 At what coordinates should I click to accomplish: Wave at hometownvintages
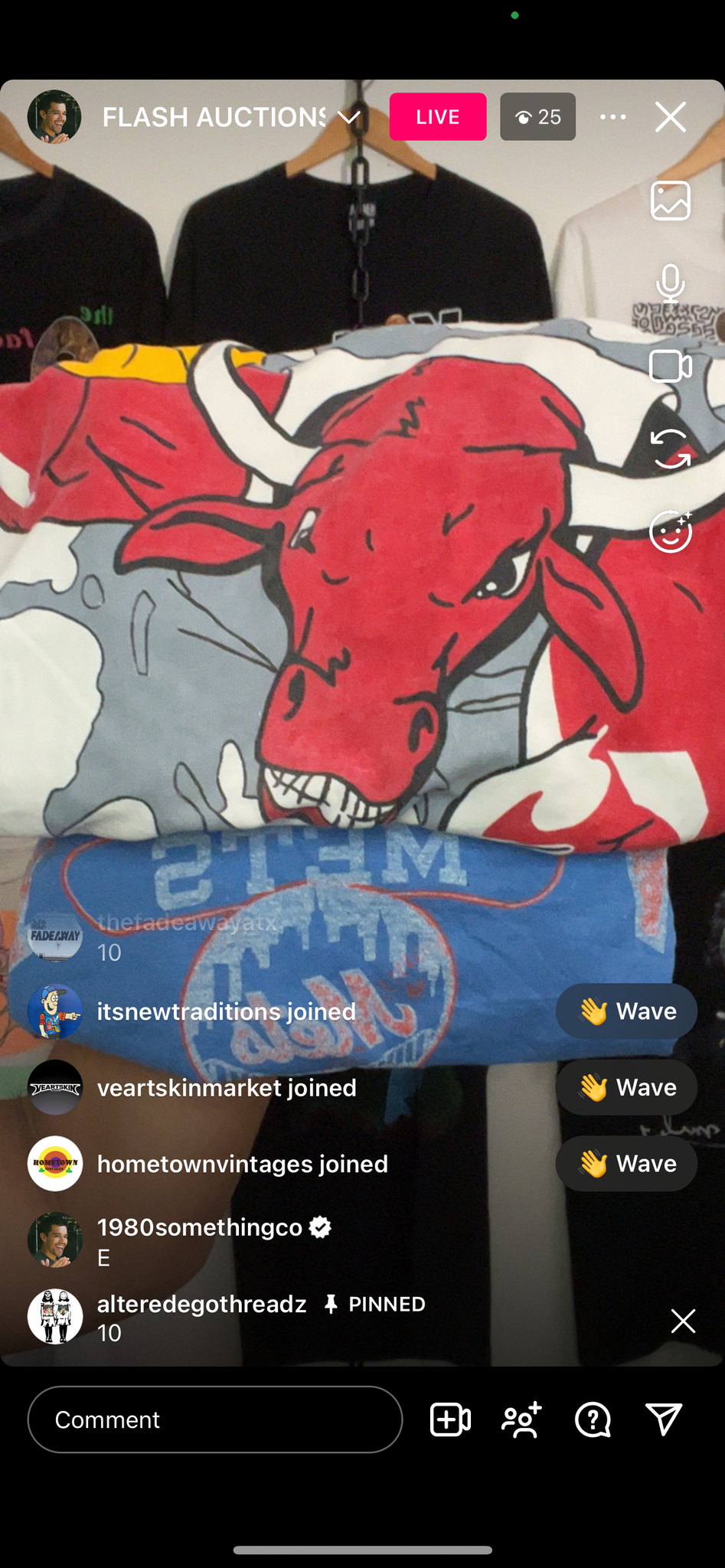(626, 1164)
